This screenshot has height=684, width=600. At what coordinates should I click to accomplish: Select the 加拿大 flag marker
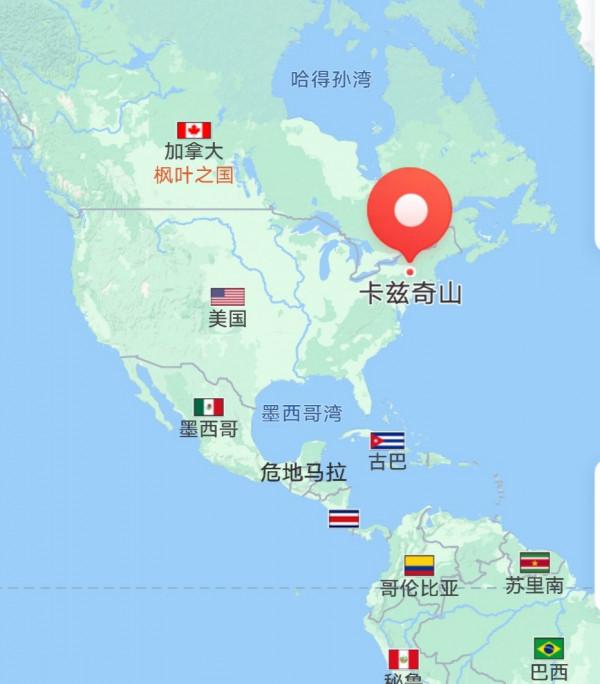[194, 131]
